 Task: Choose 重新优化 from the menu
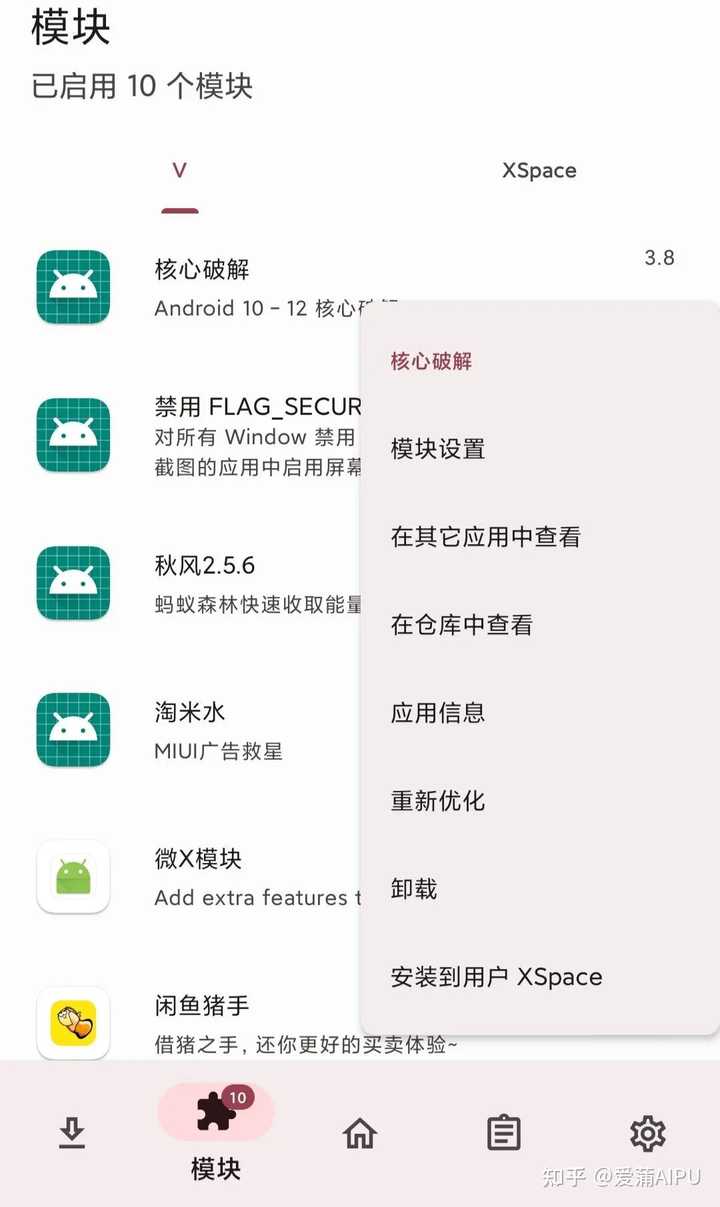(435, 801)
